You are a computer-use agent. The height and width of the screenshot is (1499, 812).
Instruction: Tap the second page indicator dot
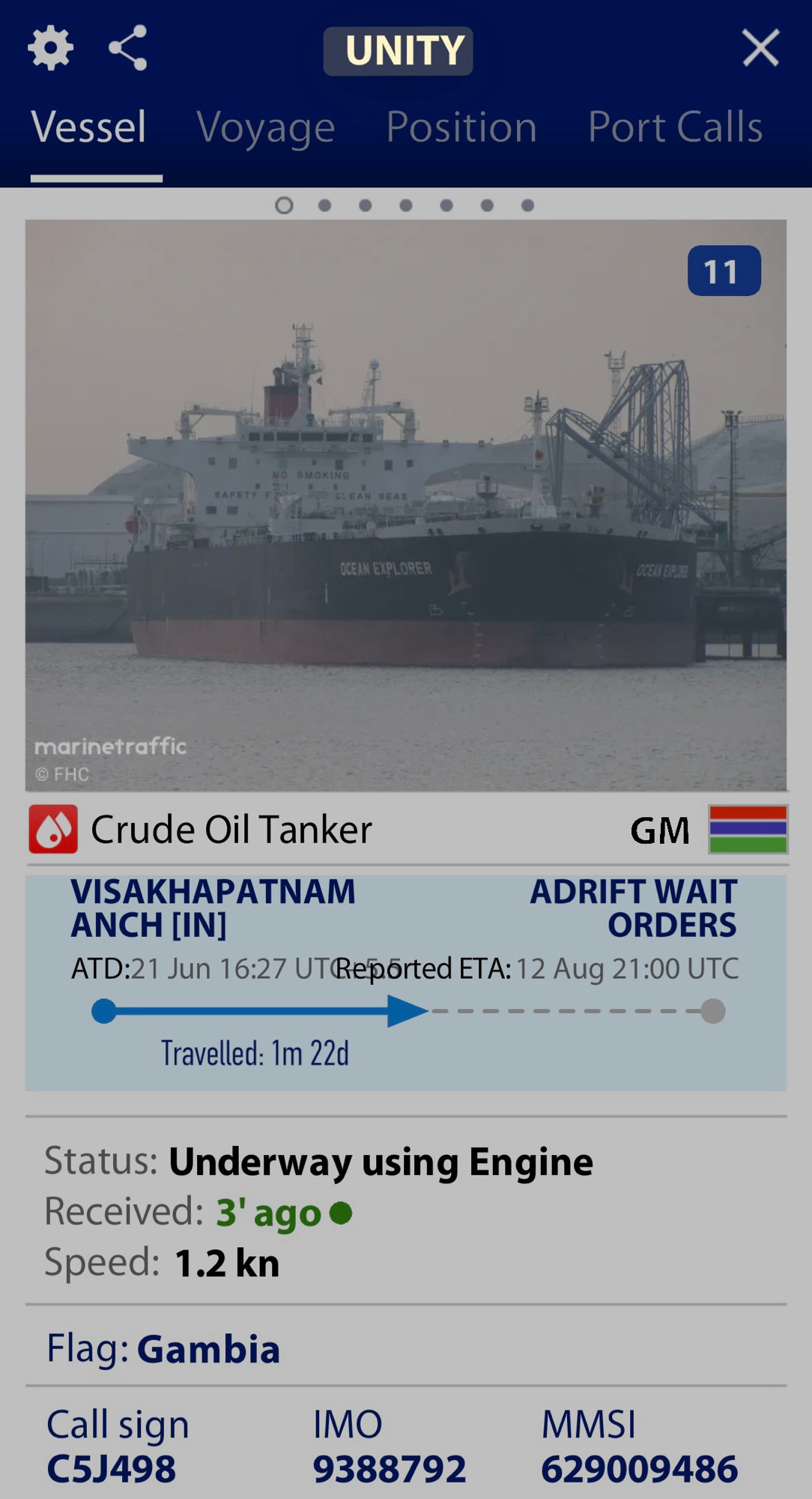324,205
